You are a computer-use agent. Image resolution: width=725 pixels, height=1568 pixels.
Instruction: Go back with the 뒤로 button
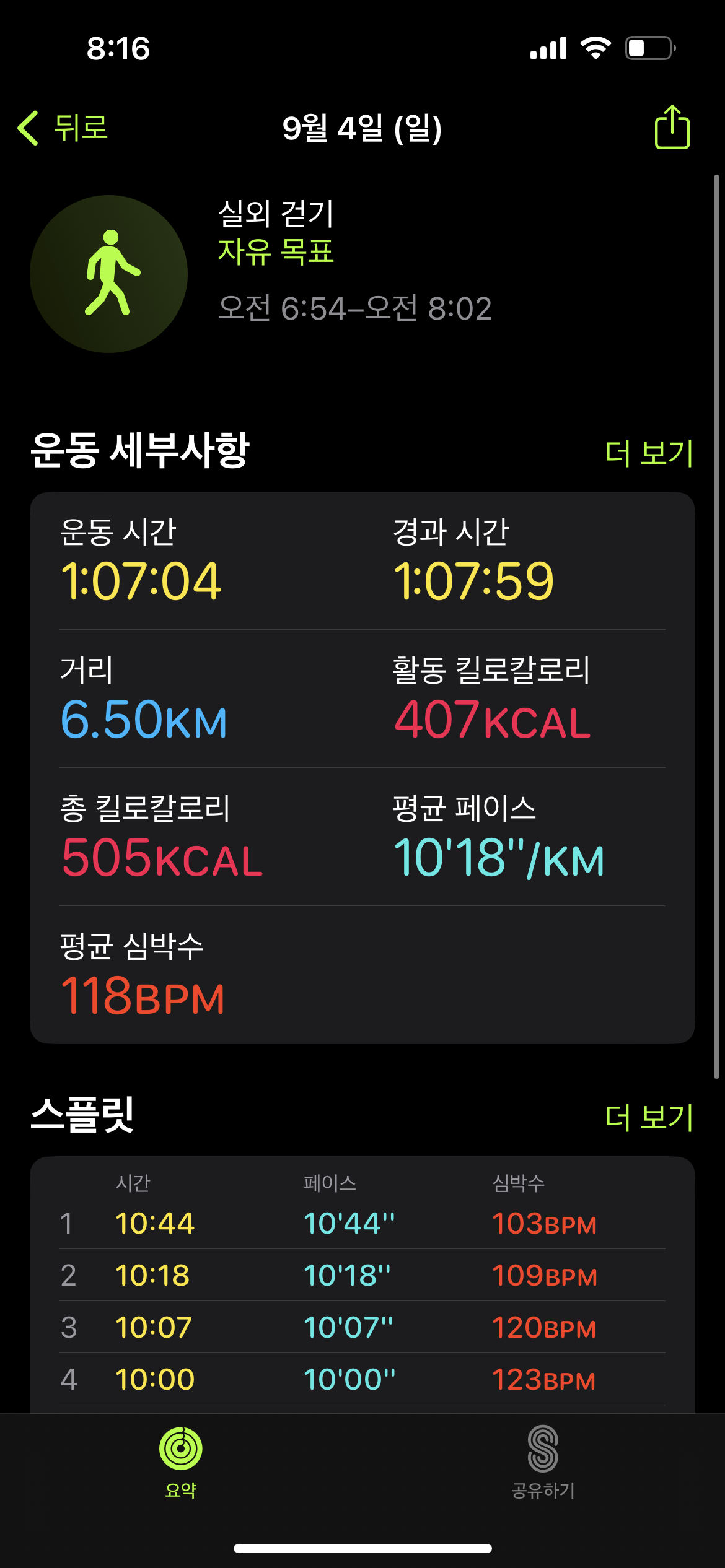click(63, 128)
